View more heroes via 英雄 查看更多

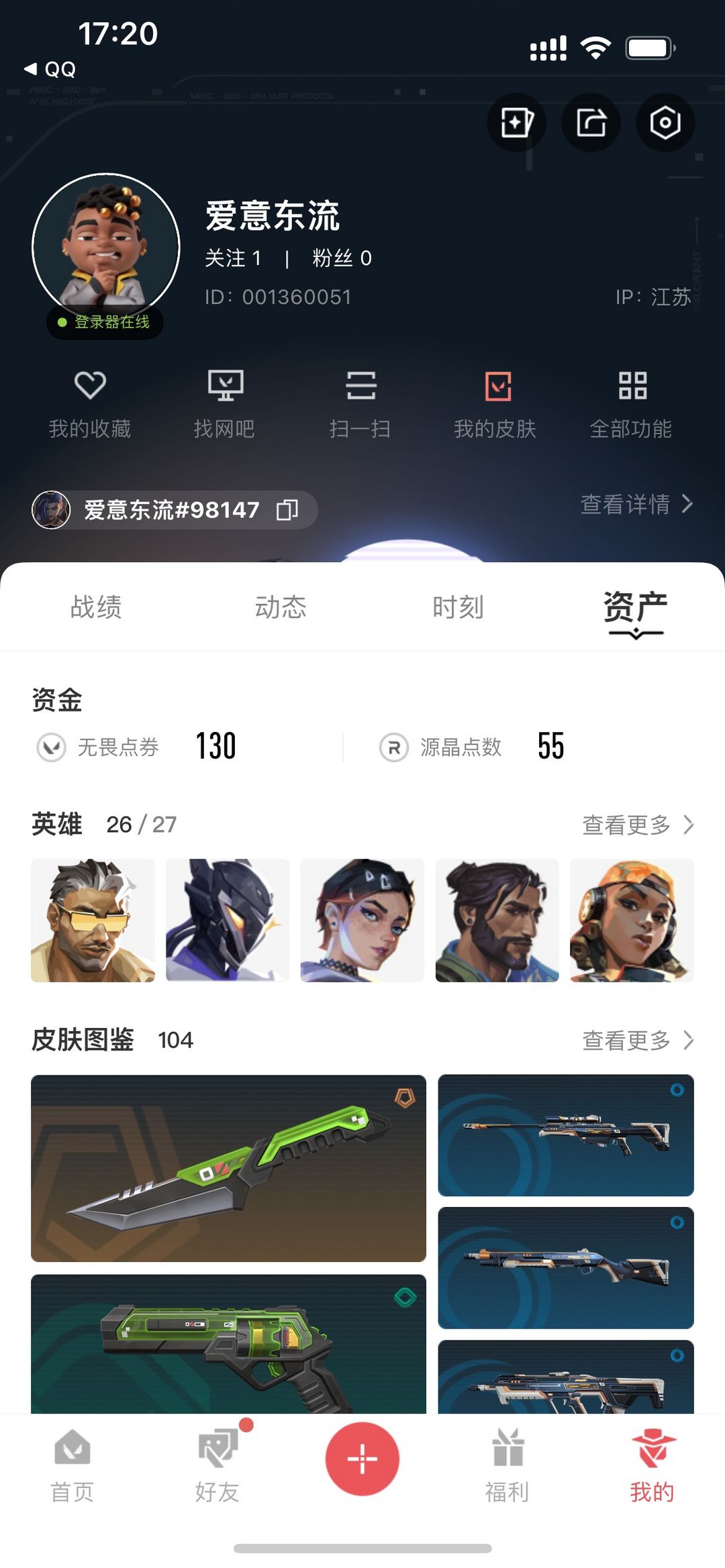click(x=638, y=825)
